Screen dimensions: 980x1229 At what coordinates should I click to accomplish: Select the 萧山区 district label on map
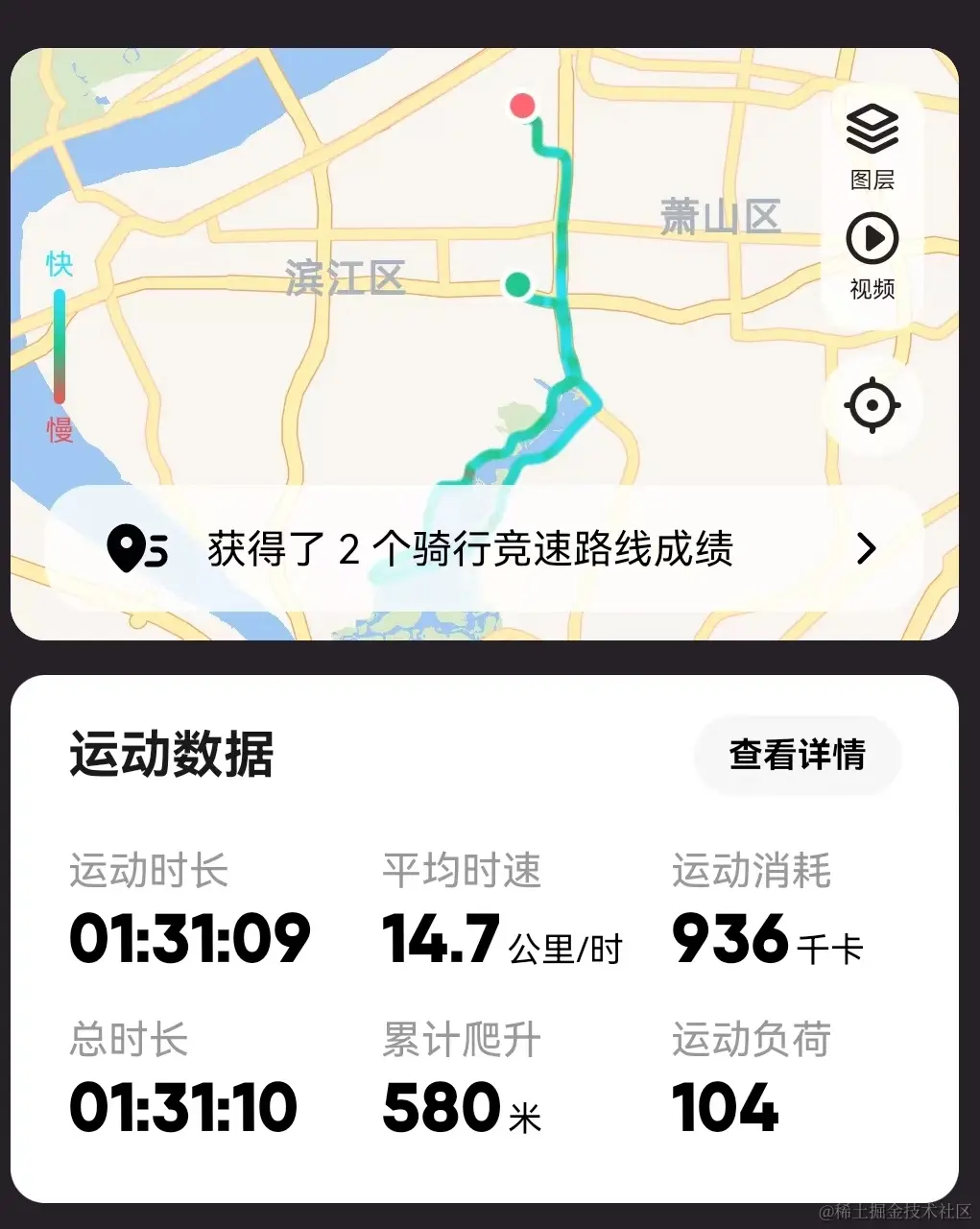[x=719, y=217]
